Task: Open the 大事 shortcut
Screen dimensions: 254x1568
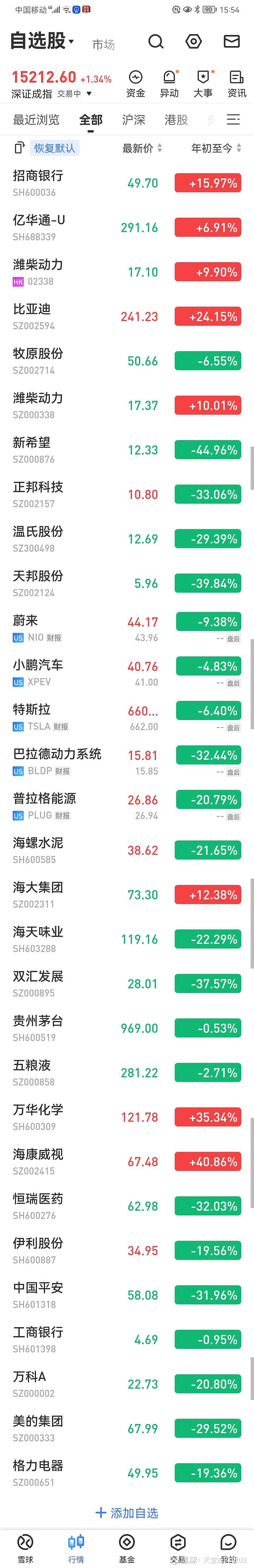Action: (x=203, y=84)
